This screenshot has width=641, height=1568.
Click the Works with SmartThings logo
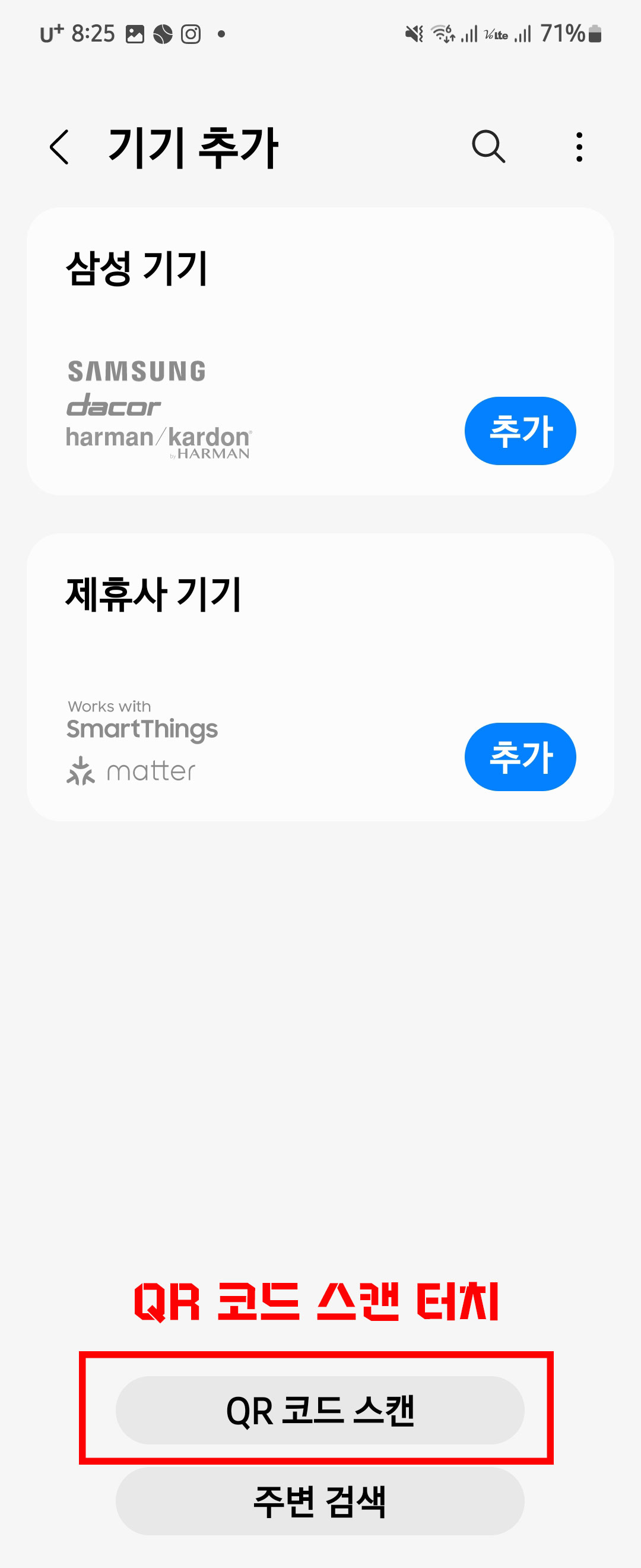click(x=142, y=719)
